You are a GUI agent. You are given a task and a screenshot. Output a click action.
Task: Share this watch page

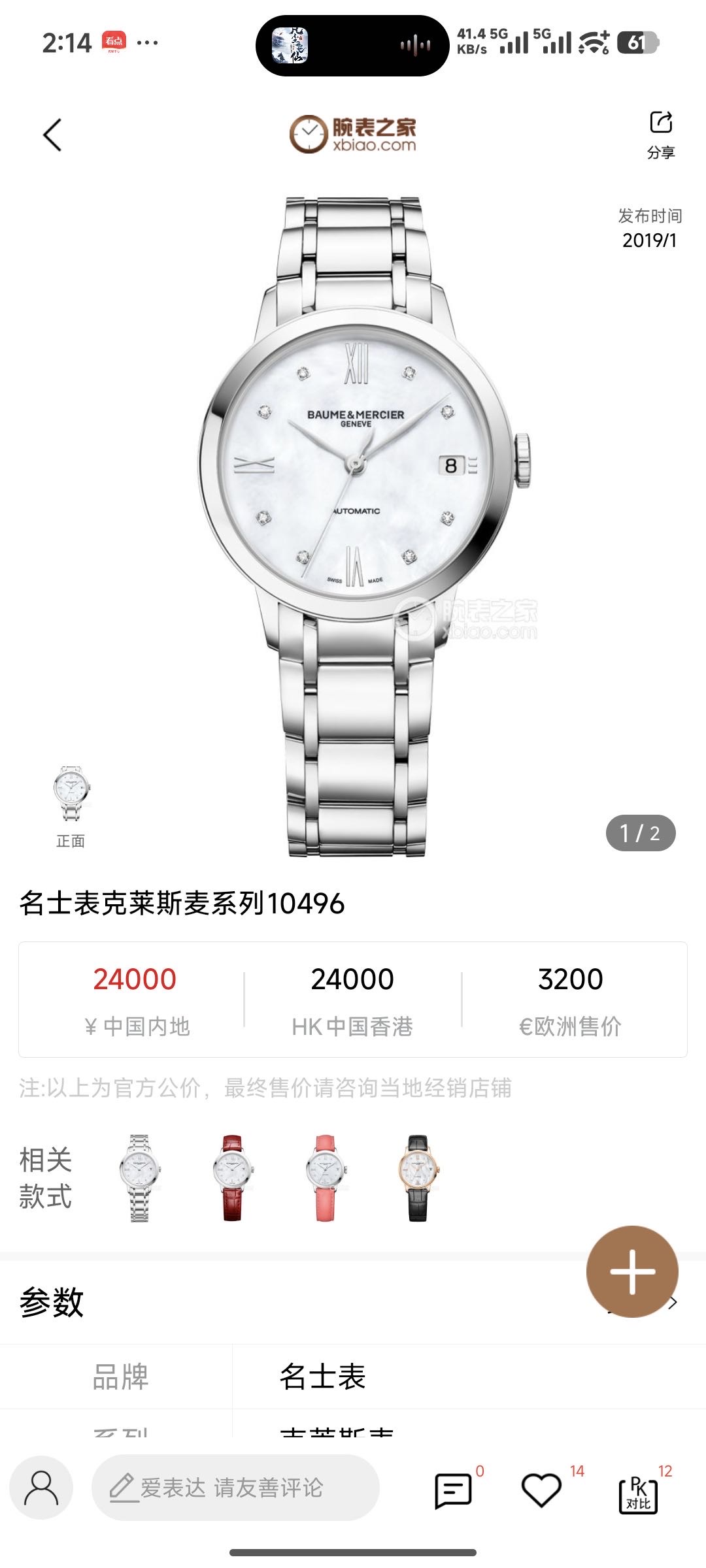pyautogui.click(x=660, y=134)
